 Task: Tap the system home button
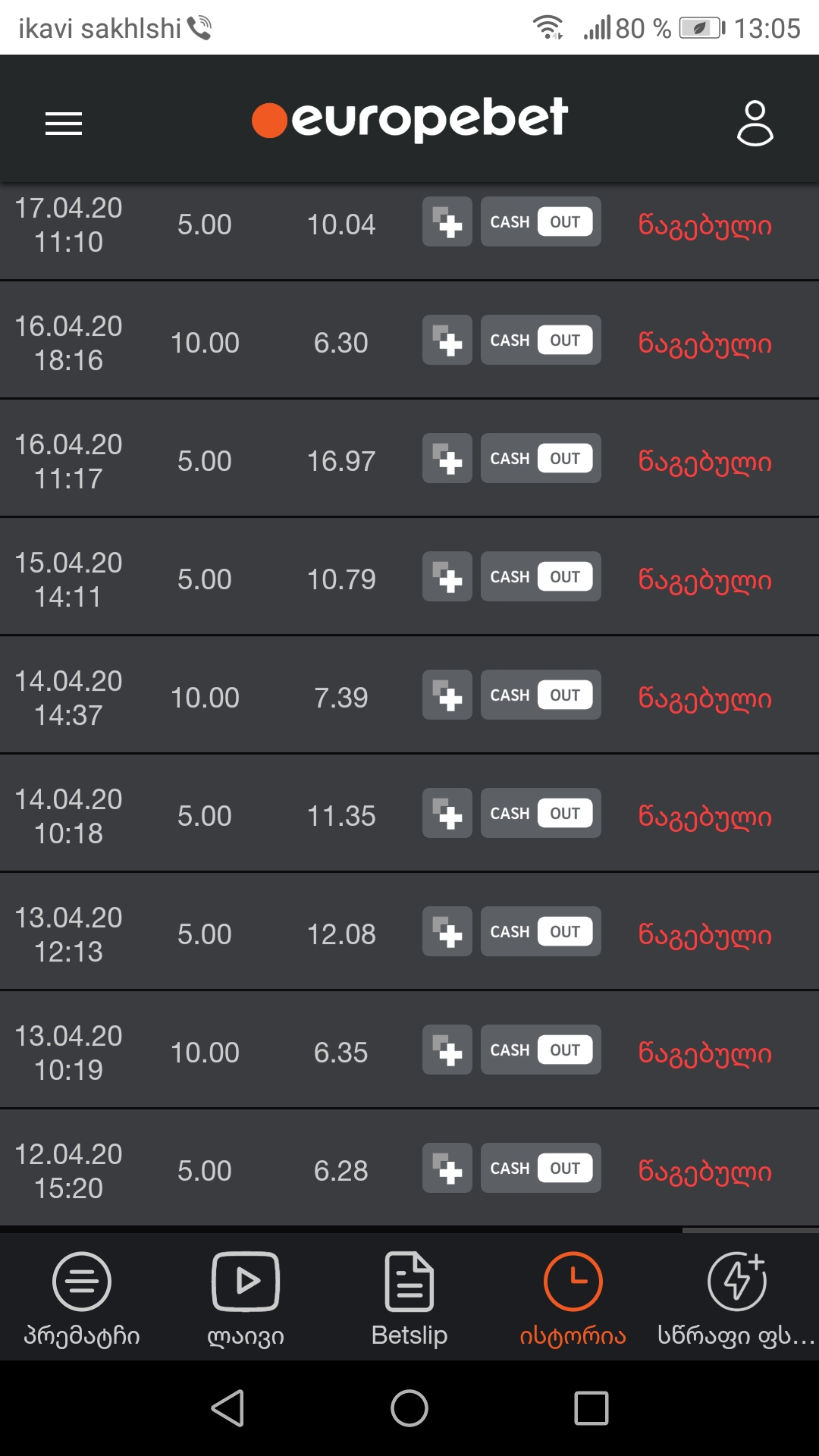409,1408
